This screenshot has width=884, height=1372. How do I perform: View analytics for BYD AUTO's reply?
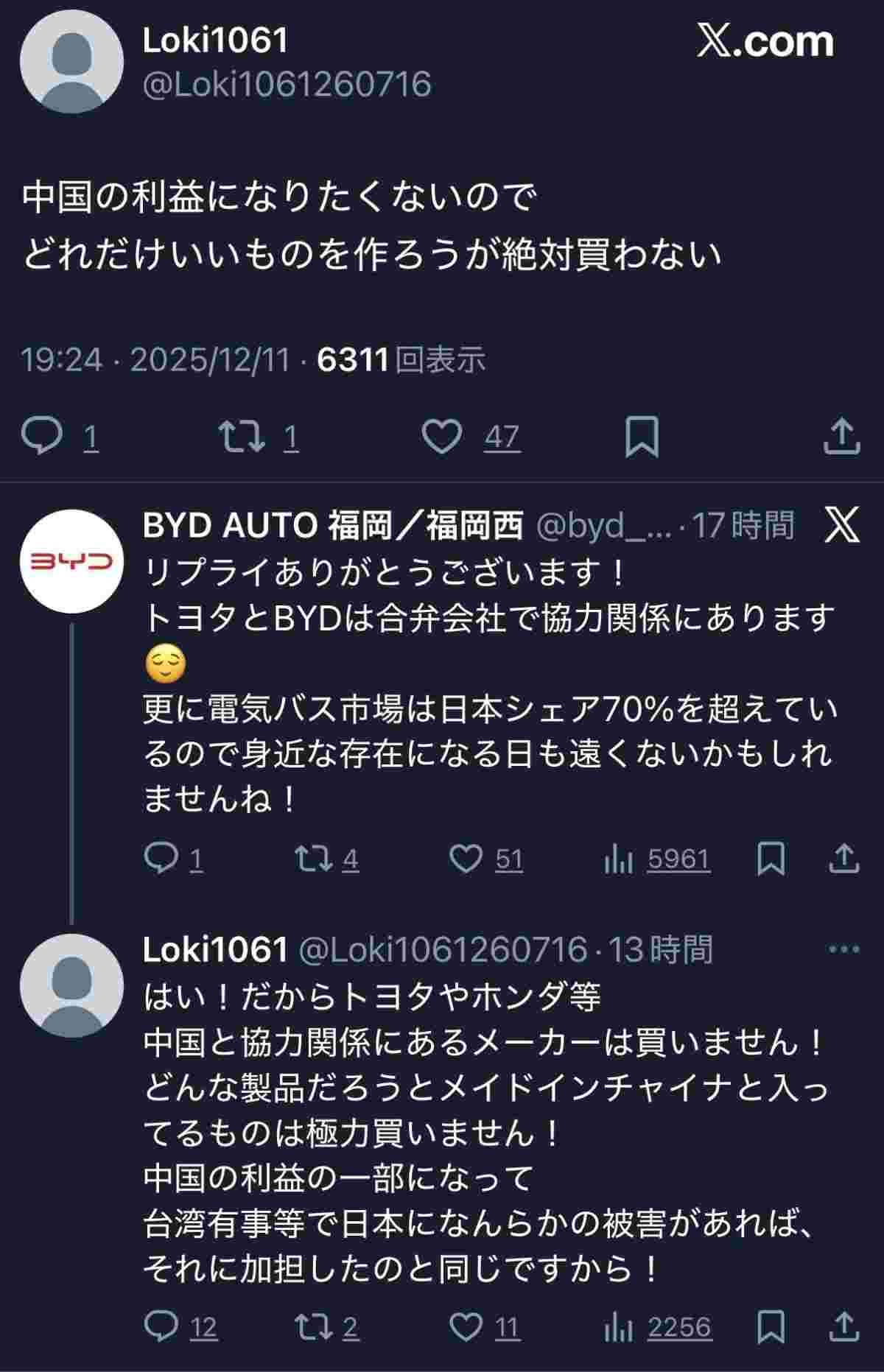619,859
